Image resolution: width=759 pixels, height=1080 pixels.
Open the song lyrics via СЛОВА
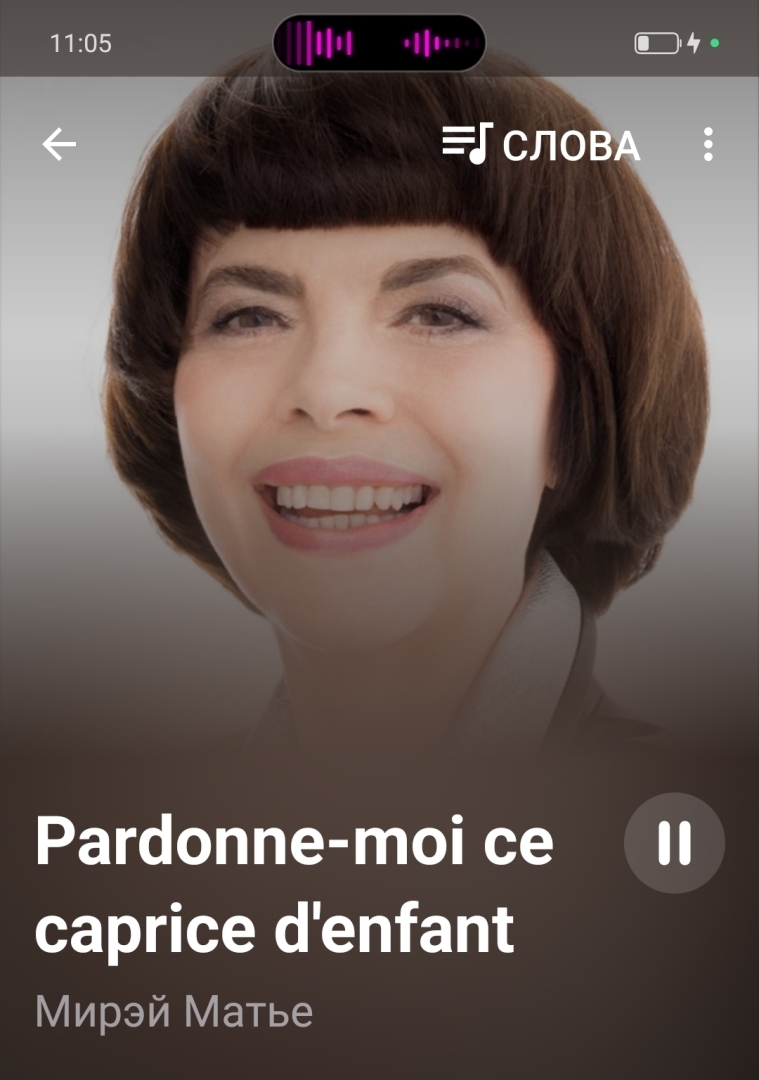tap(541, 146)
